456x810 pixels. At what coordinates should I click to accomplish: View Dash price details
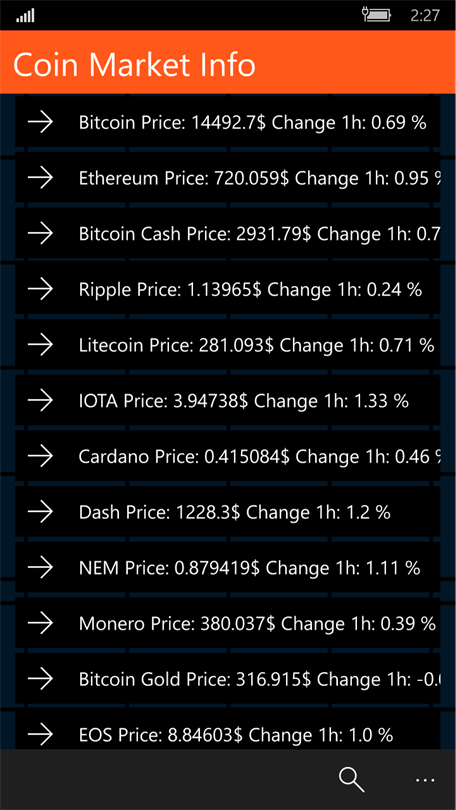tap(228, 513)
